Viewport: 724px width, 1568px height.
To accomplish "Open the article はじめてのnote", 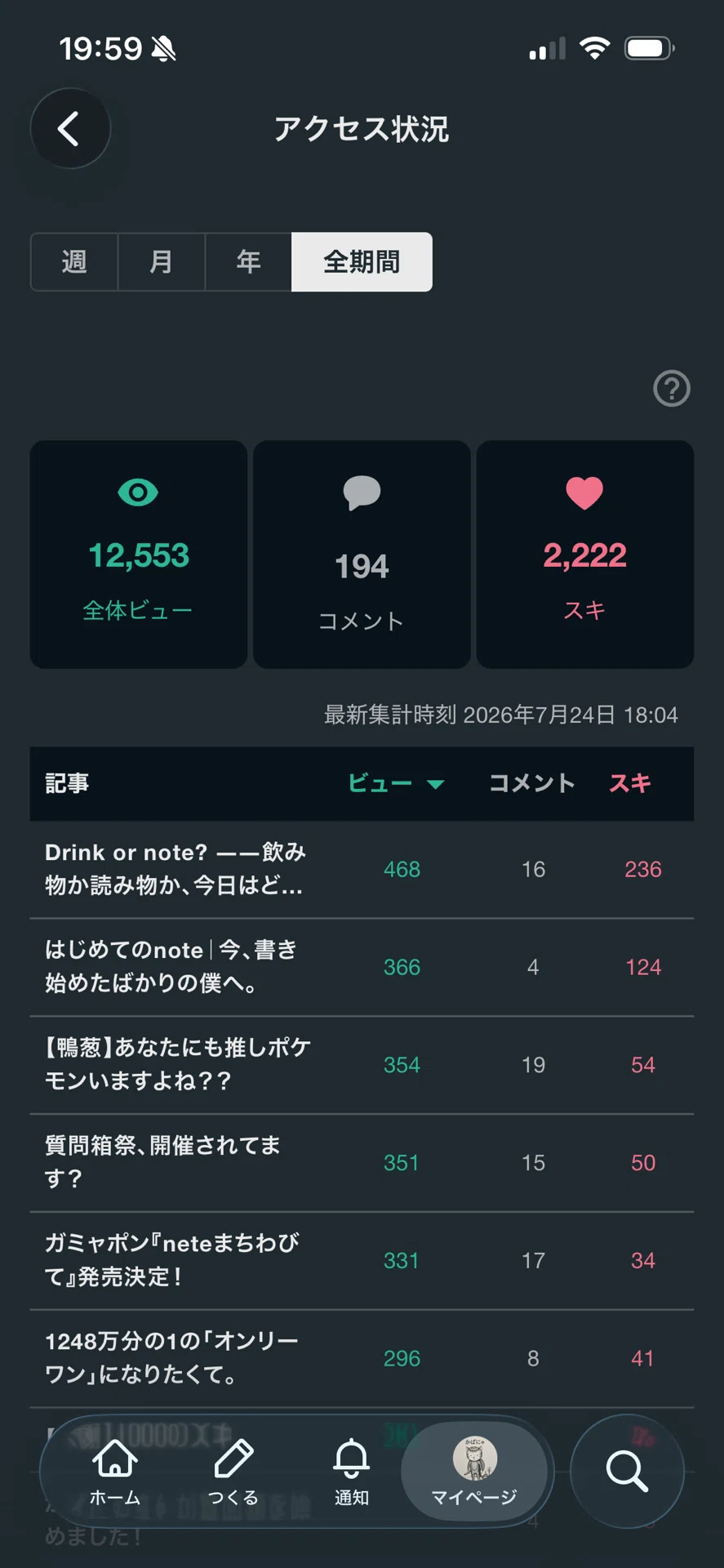I will click(362, 967).
